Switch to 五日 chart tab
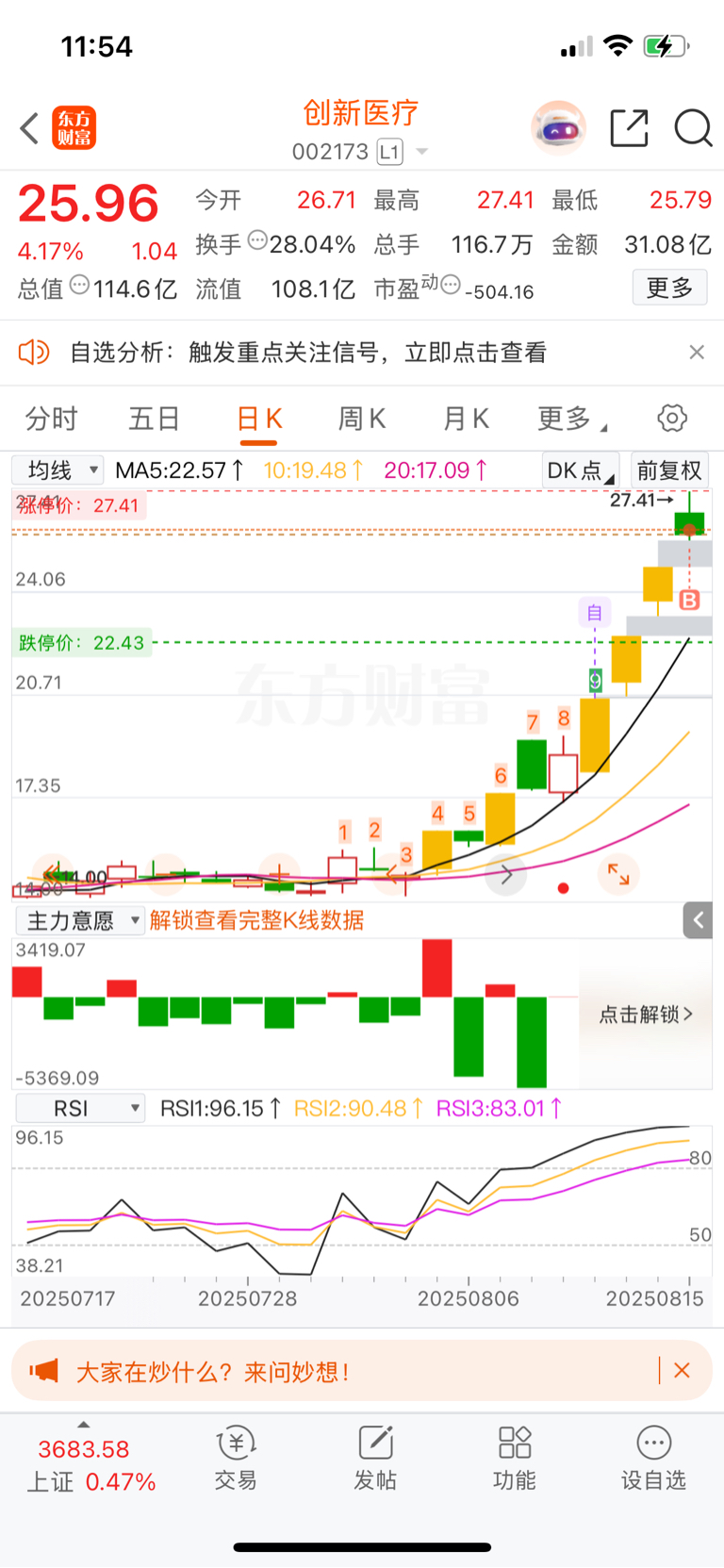 click(x=154, y=419)
